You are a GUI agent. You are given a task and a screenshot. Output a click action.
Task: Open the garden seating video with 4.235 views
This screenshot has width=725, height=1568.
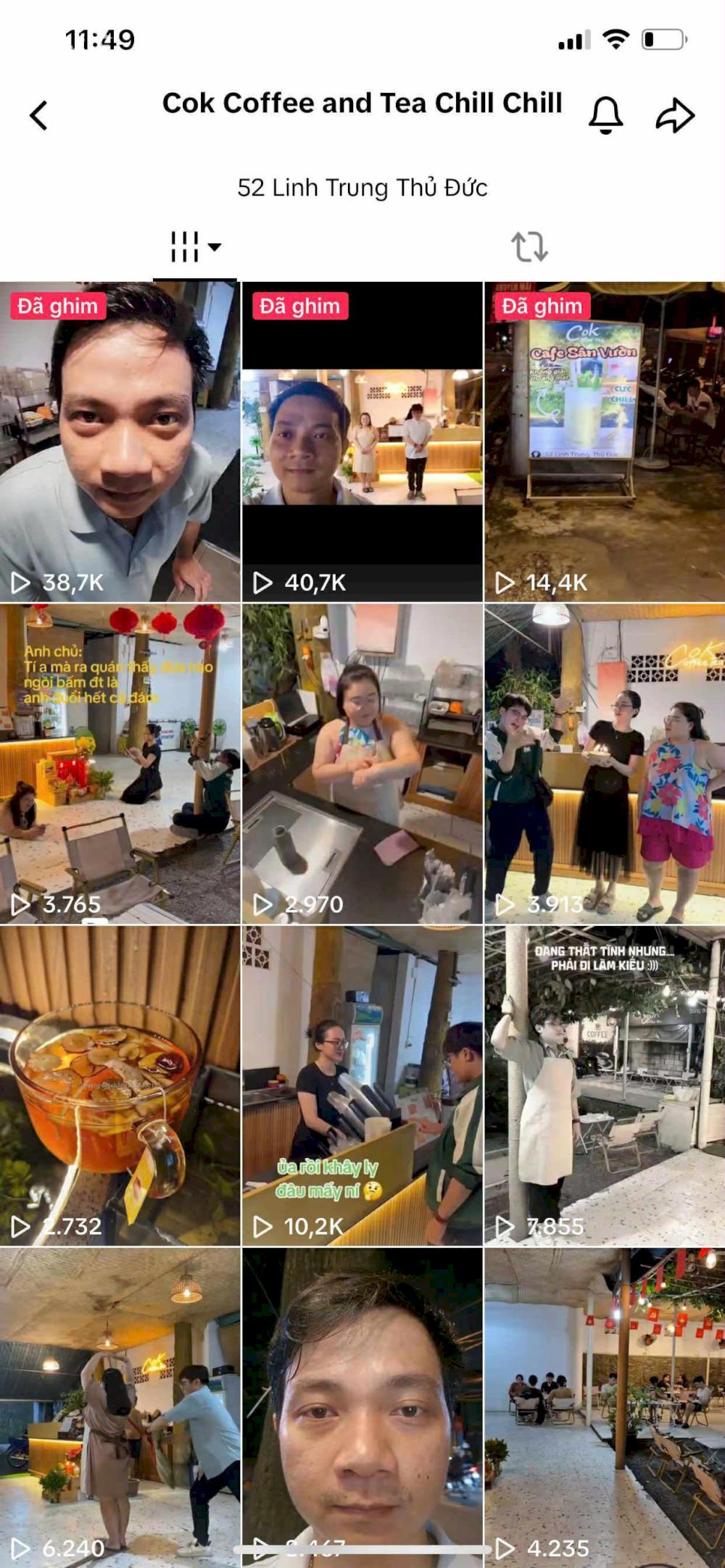[x=604, y=1406]
